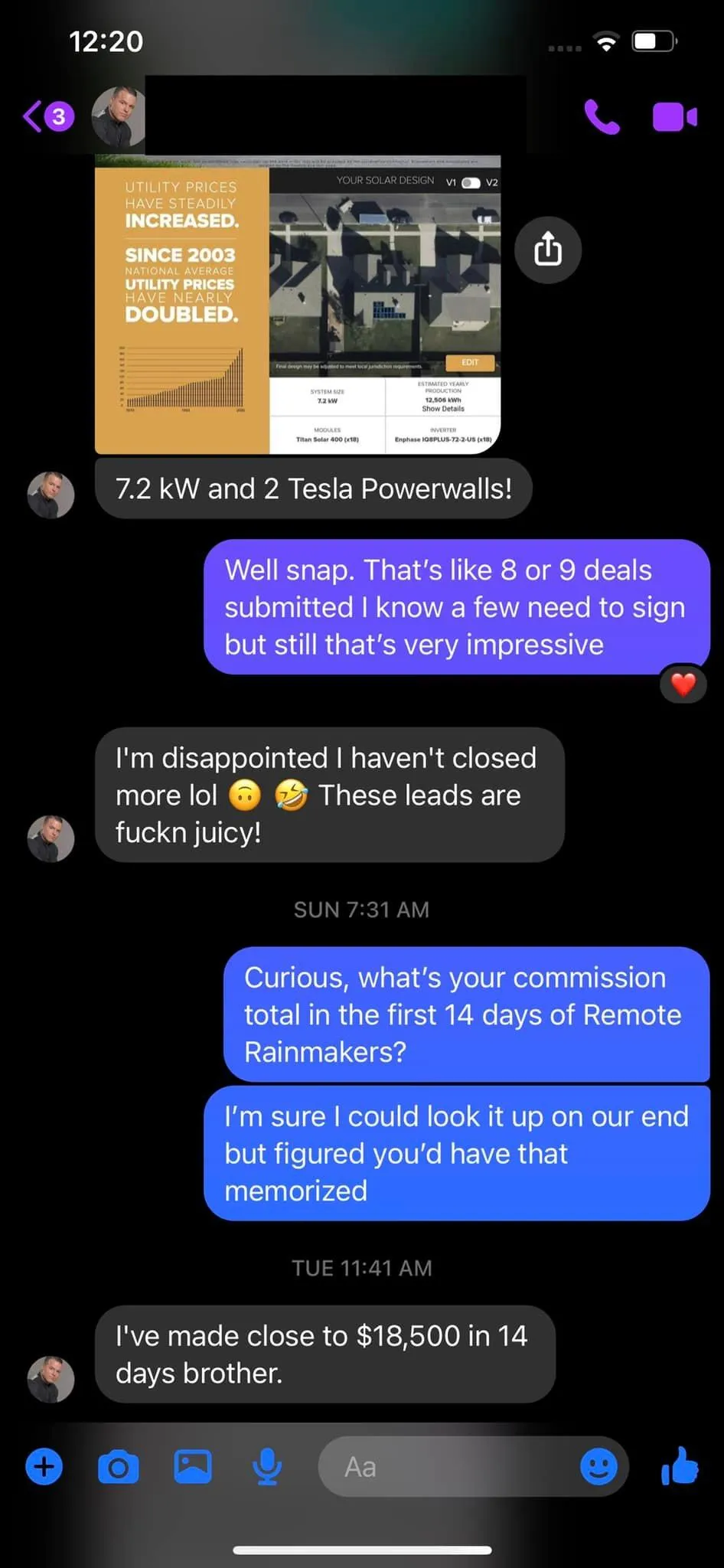The width and height of the screenshot is (724, 1568).
Task: Open the photo gallery picker
Action: 193,1467
